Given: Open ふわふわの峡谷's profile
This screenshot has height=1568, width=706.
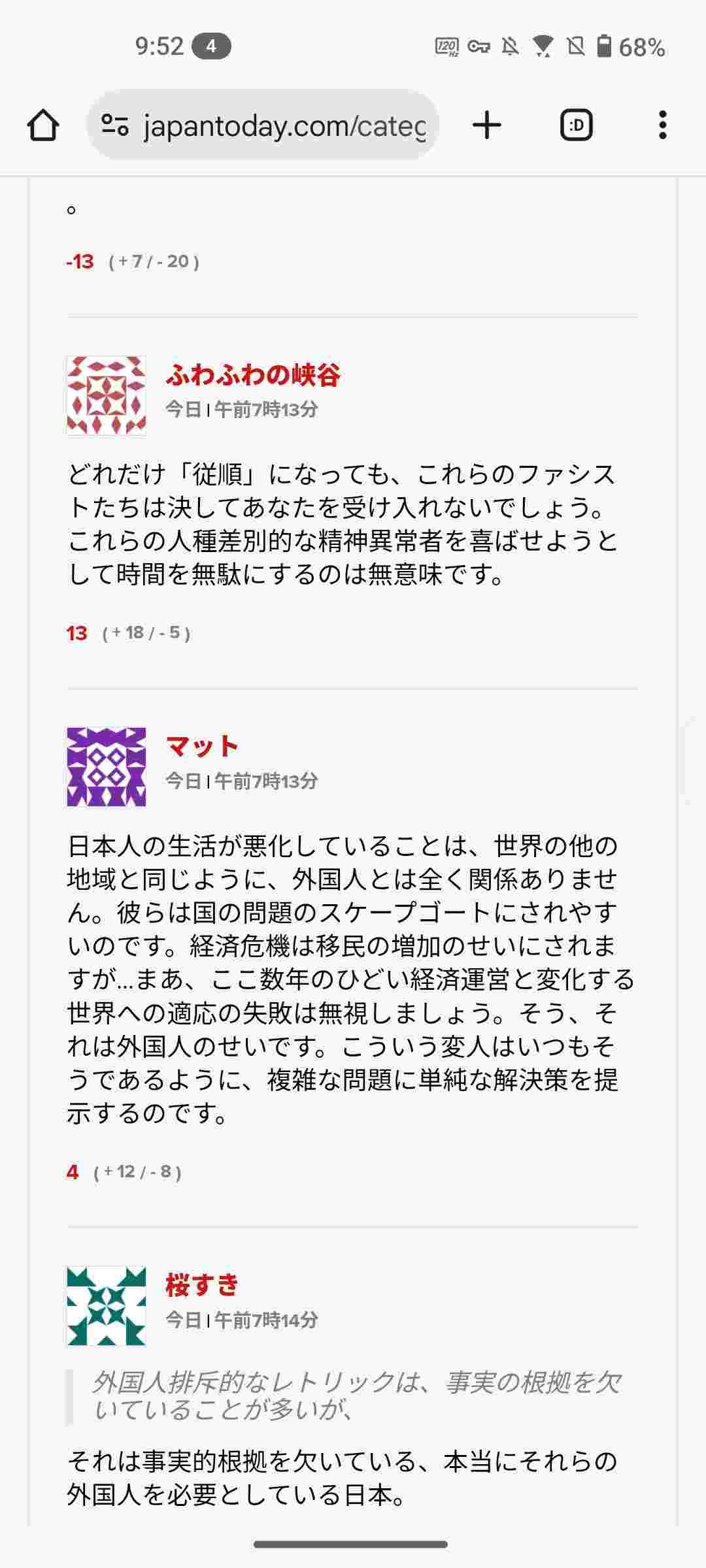Looking at the screenshot, I should [253, 375].
